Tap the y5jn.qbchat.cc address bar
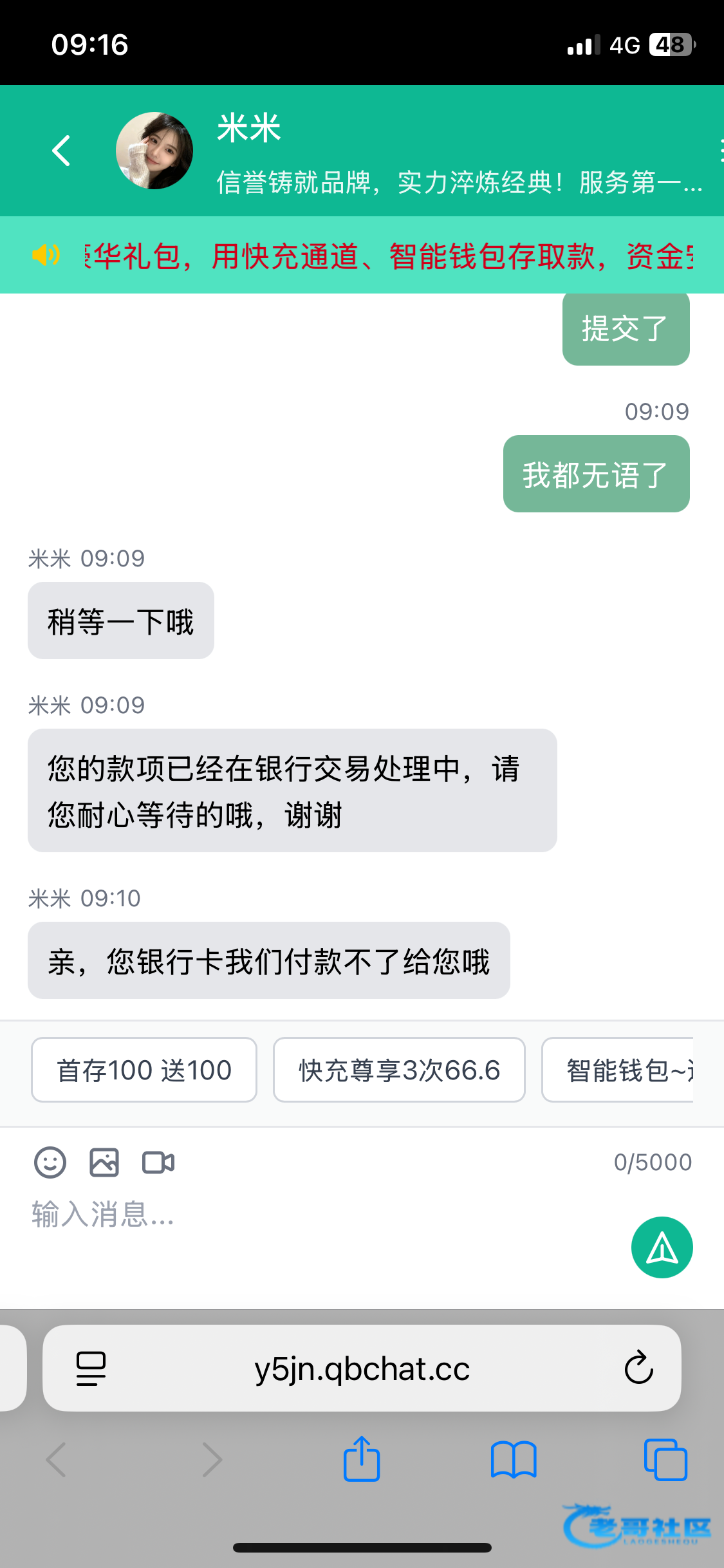Viewport: 724px width, 1568px height. click(x=362, y=1368)
